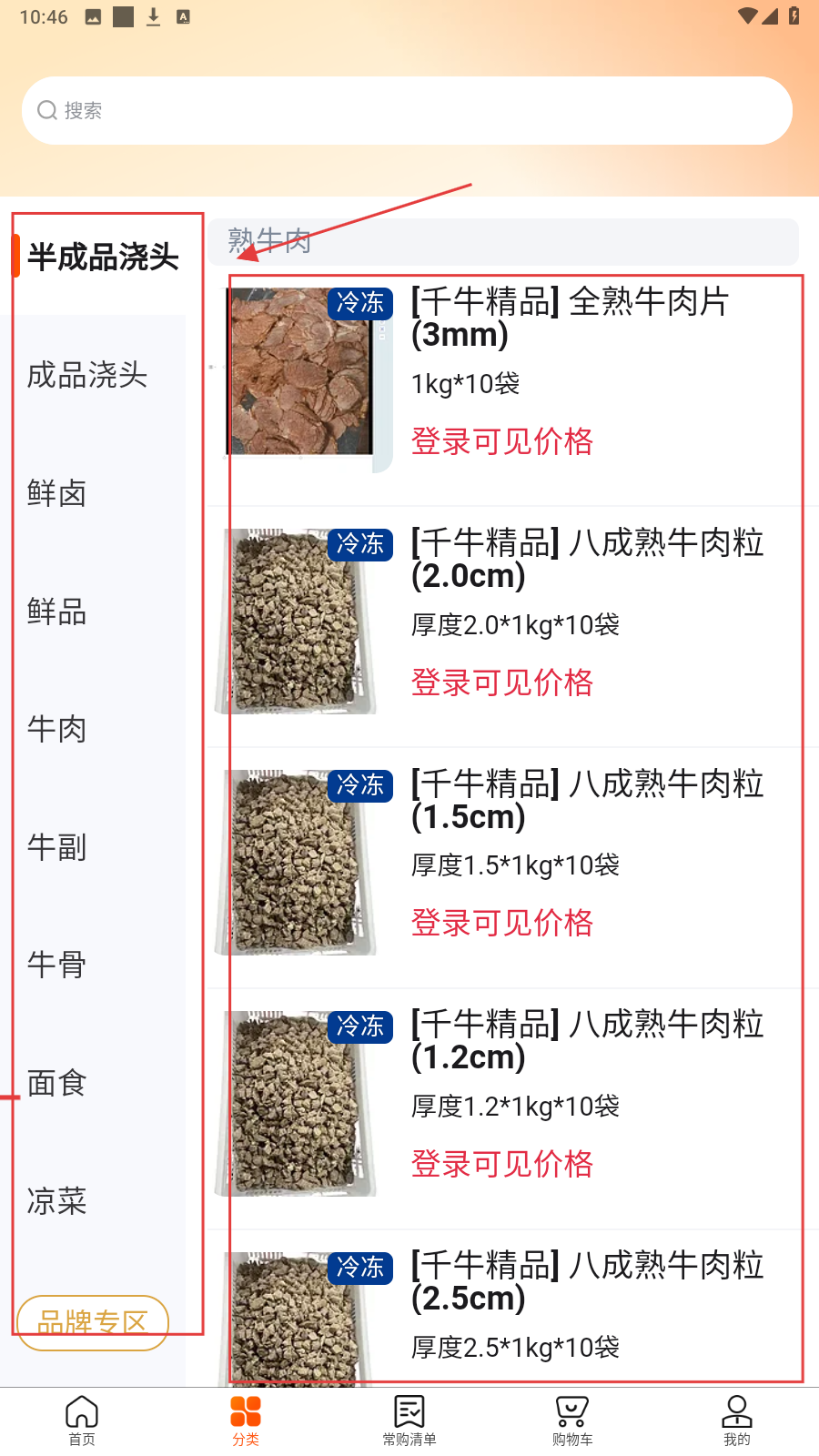
Task: Open the 牛副 category
Action: (56, 847)
